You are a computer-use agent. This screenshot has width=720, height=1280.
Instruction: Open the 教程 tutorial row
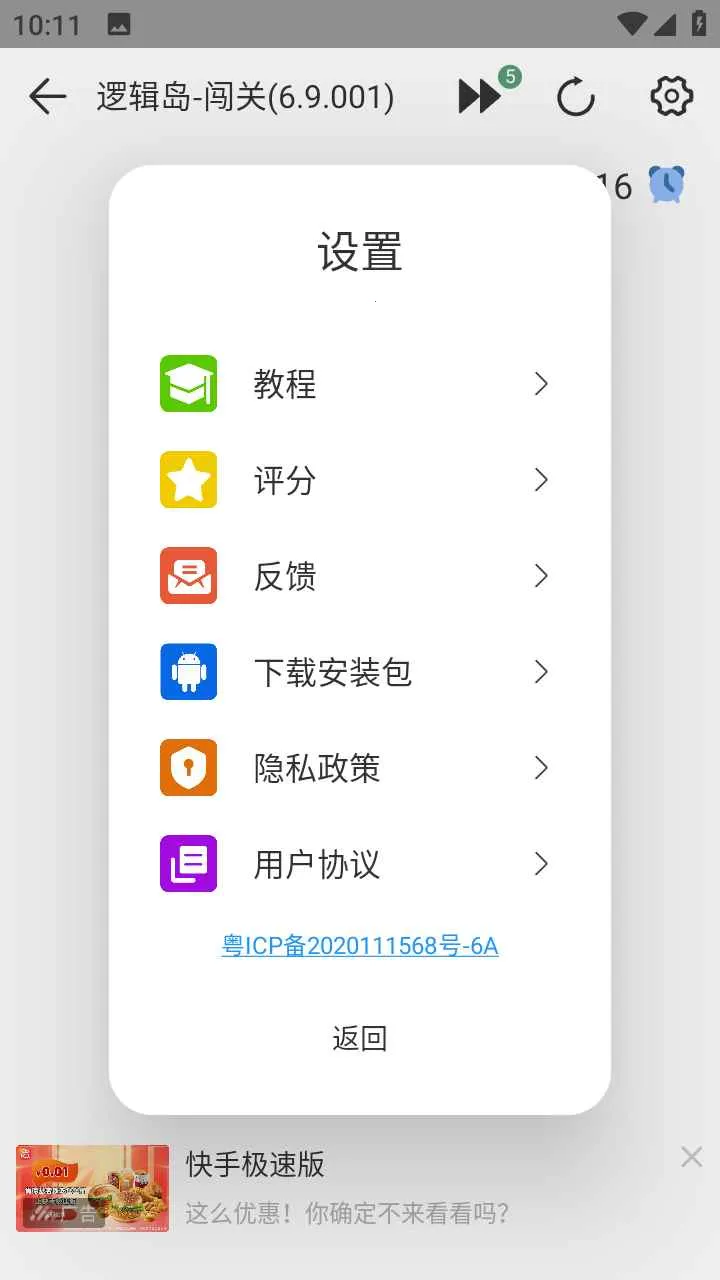click(358, 384)
